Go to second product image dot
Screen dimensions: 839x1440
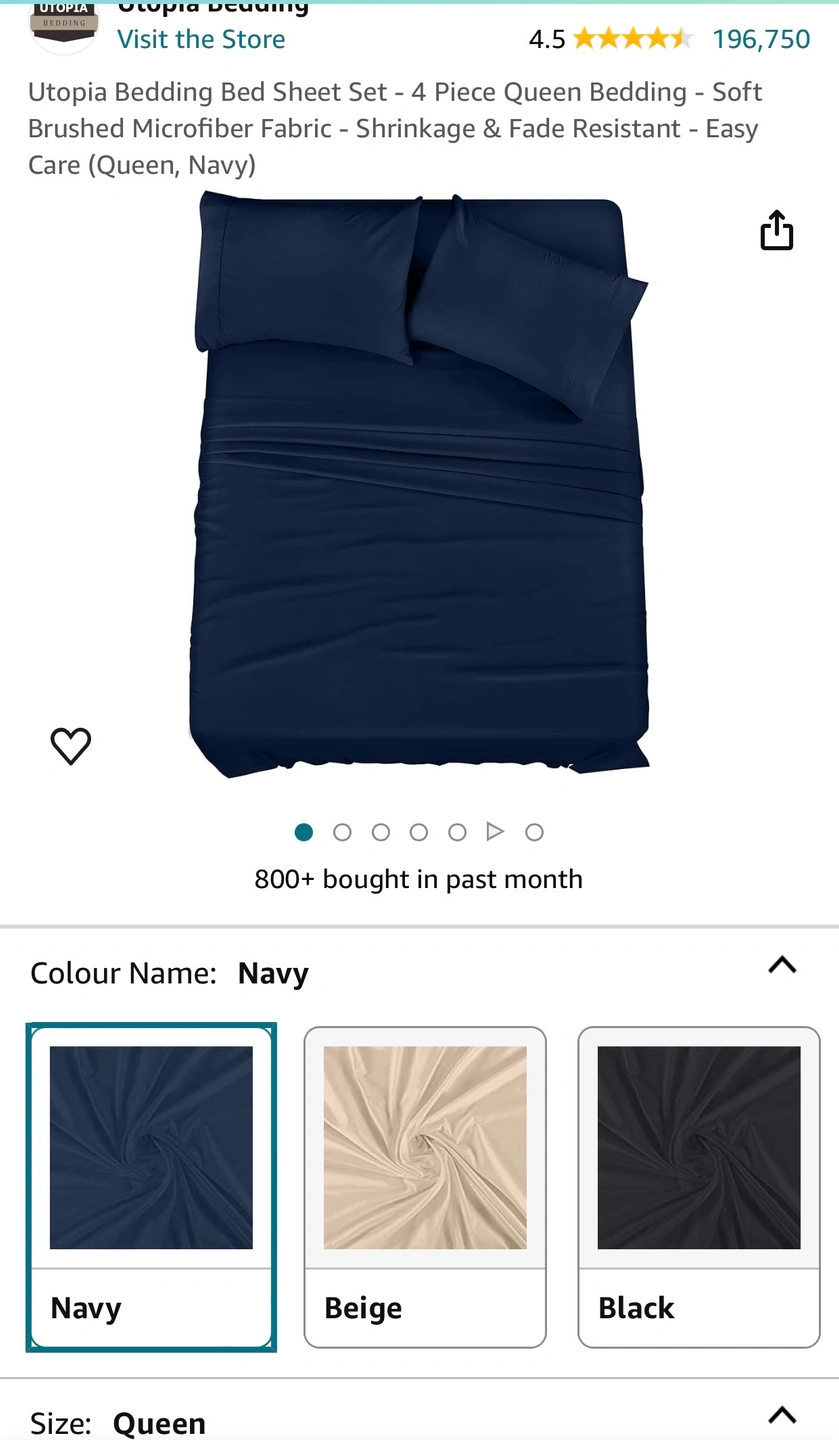coord(342,832)
